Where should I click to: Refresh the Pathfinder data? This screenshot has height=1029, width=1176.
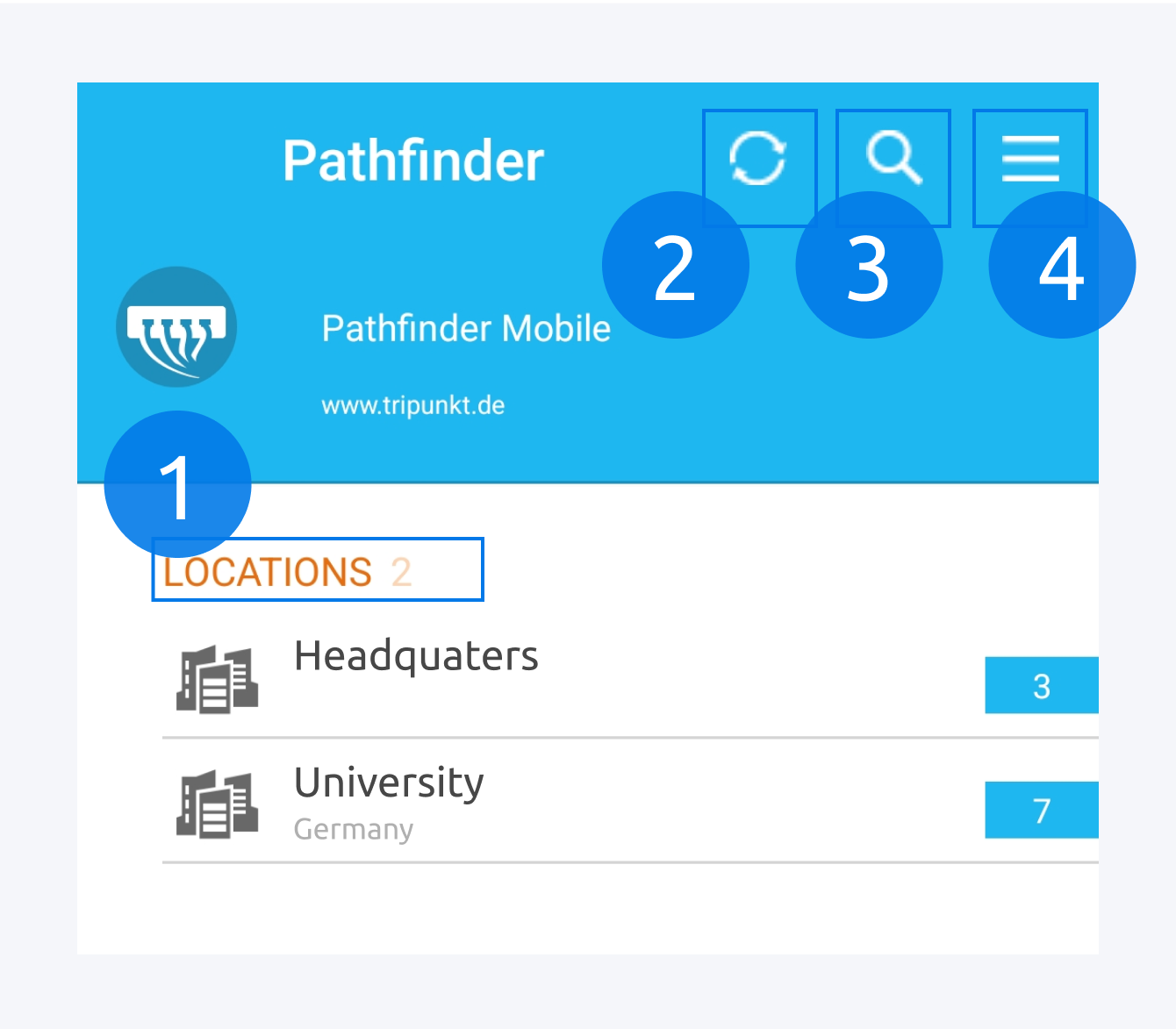point(757,159)
